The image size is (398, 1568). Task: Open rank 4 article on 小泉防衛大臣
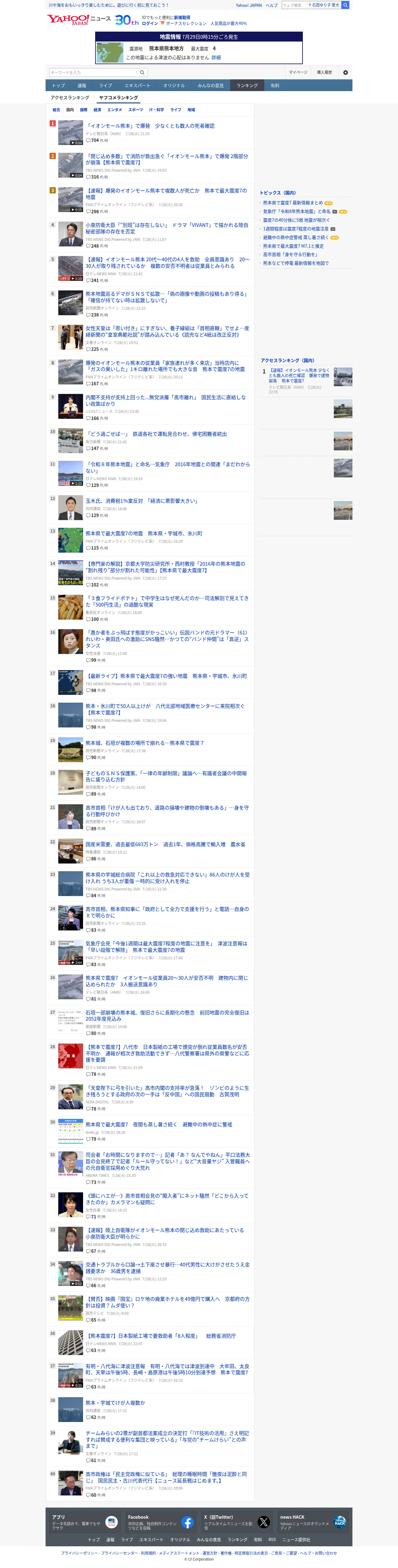167,228
